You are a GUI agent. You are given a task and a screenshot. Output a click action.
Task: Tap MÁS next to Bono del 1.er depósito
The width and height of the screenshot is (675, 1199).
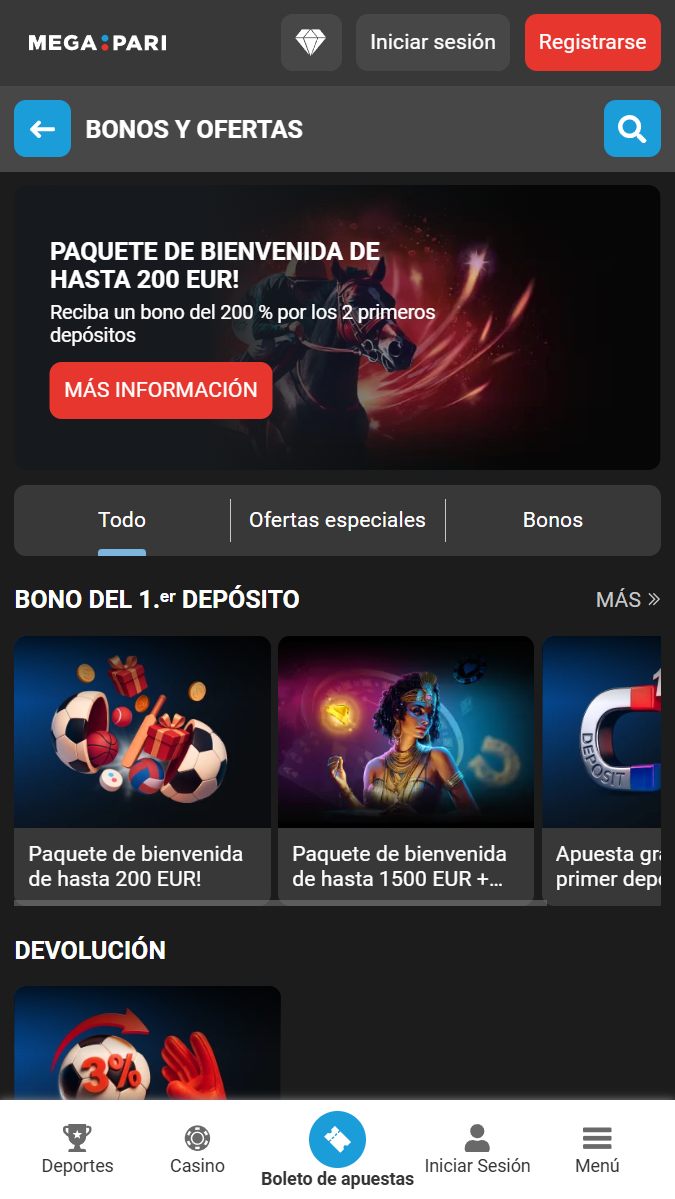click(627, 600)
